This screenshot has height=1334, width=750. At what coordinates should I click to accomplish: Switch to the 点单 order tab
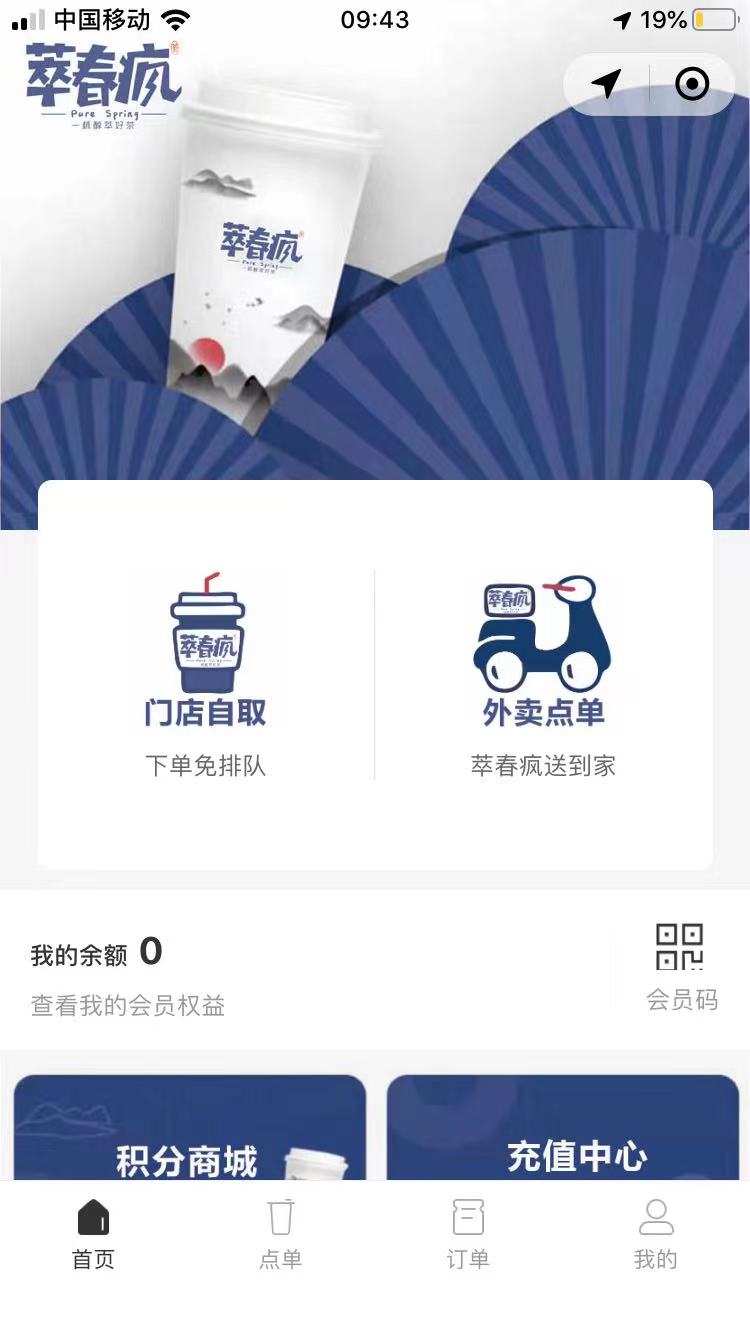click(x=281, y=1236)
